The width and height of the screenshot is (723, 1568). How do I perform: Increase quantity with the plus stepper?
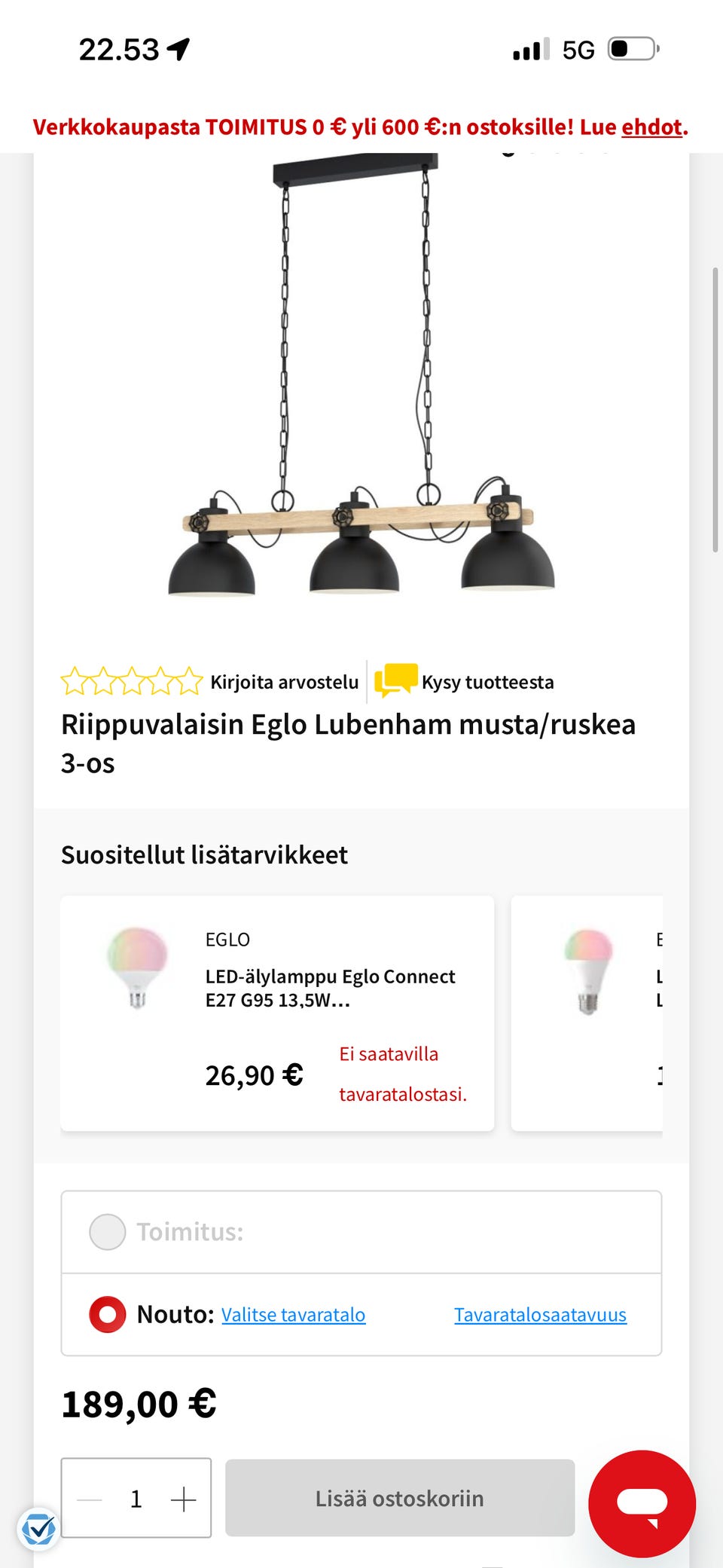tap(183, 1499)
